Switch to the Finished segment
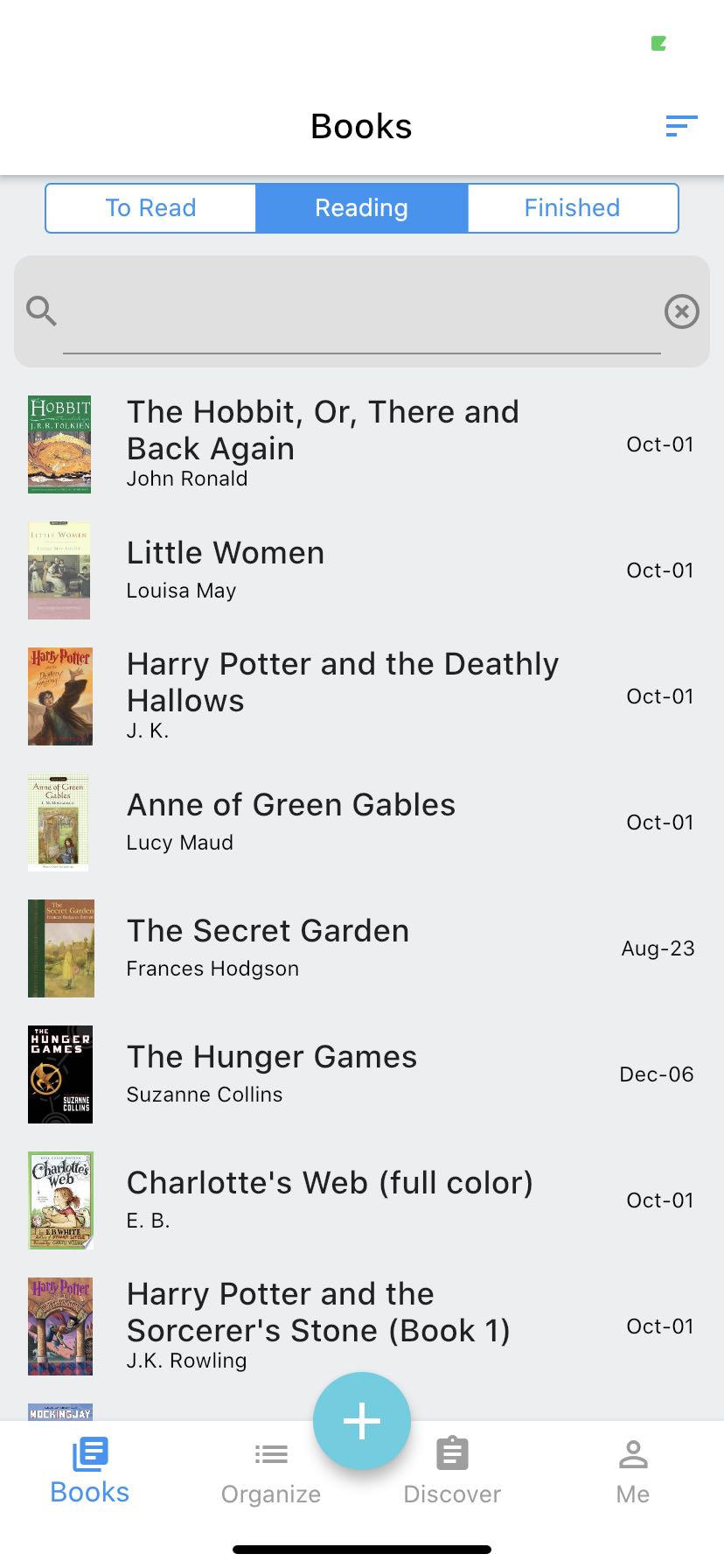Screen dimensions: 724x1568 (x=573, y=208)
